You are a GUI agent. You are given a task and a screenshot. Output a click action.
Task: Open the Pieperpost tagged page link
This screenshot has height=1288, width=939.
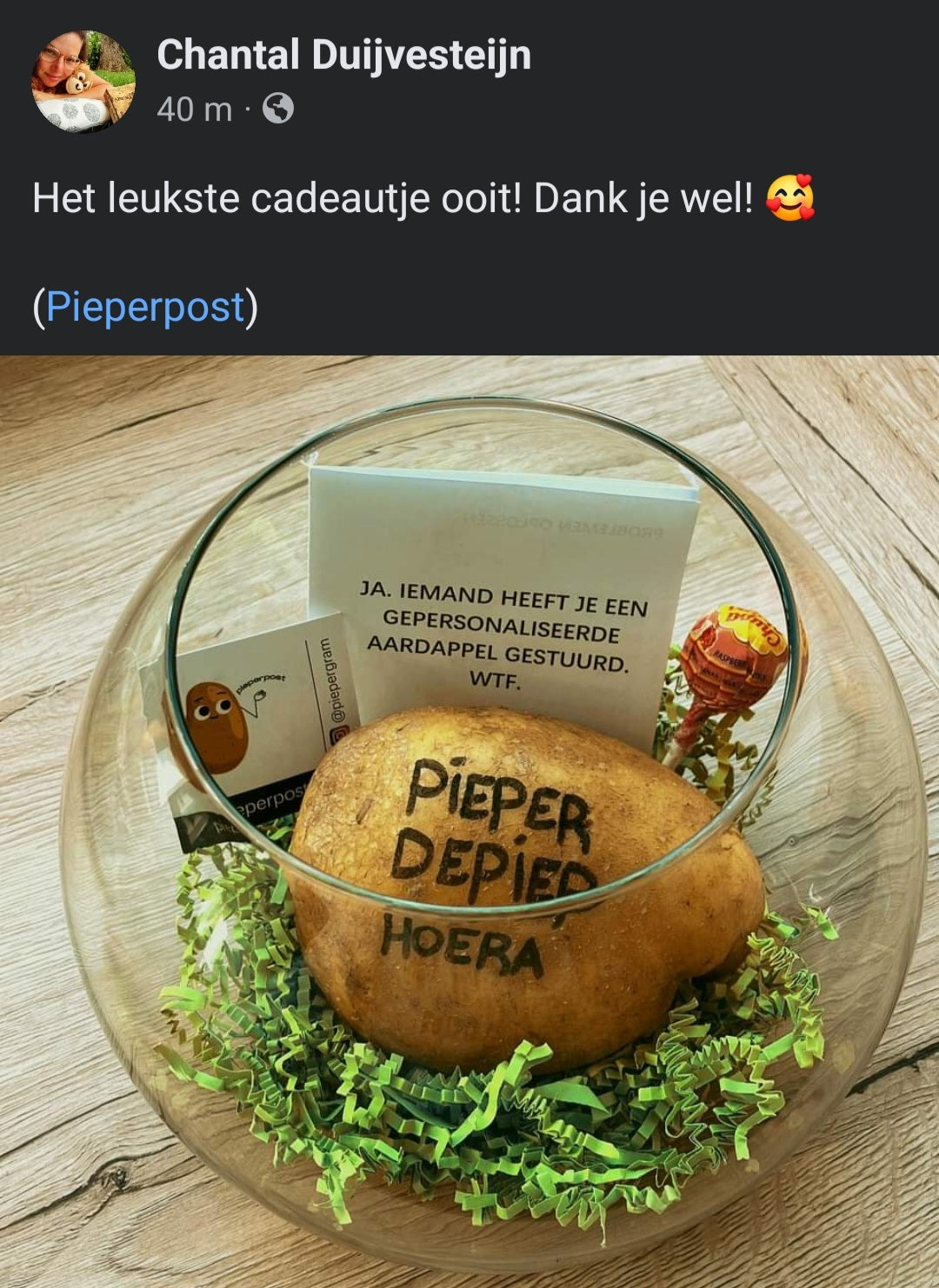[145, 308]
